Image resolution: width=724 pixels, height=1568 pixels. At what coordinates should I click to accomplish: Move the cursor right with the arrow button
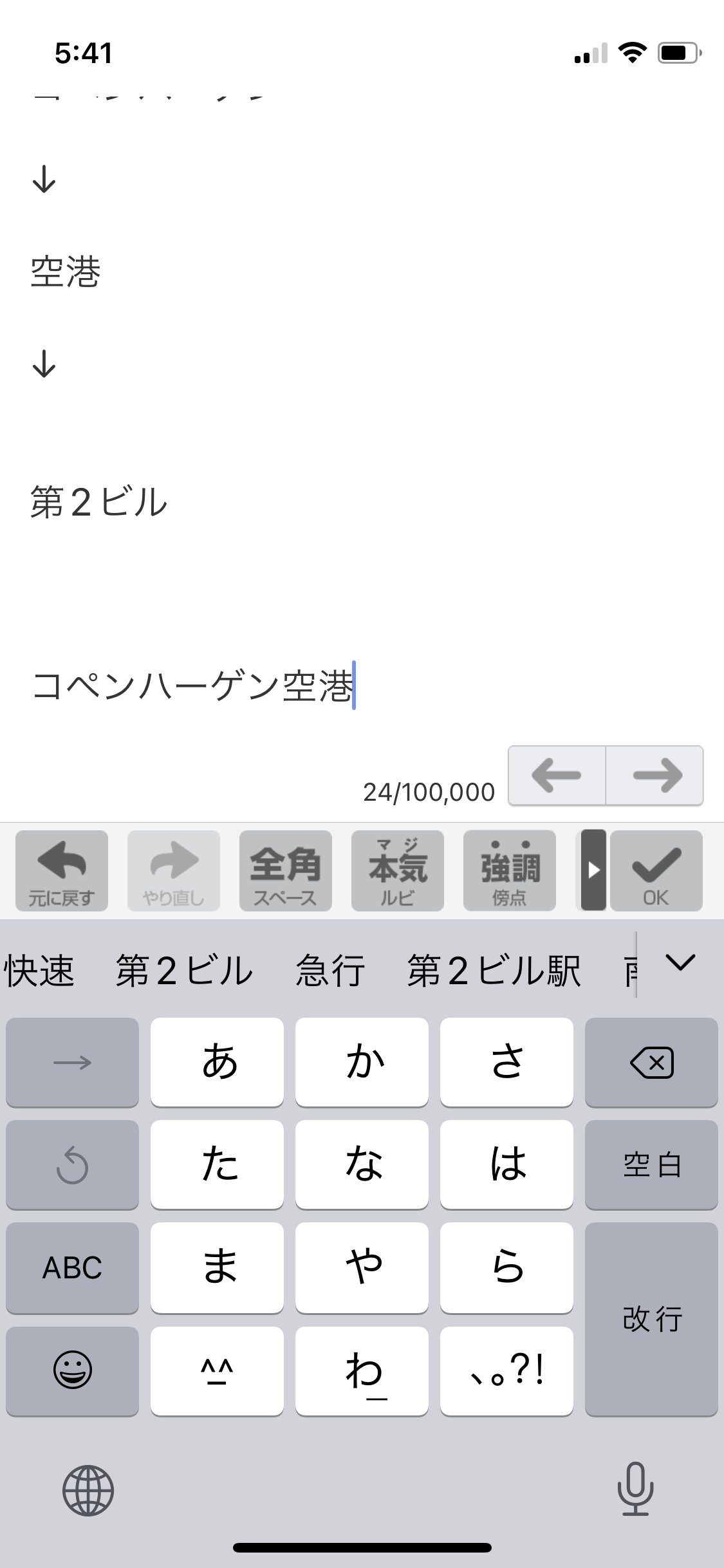coord(655,776)
